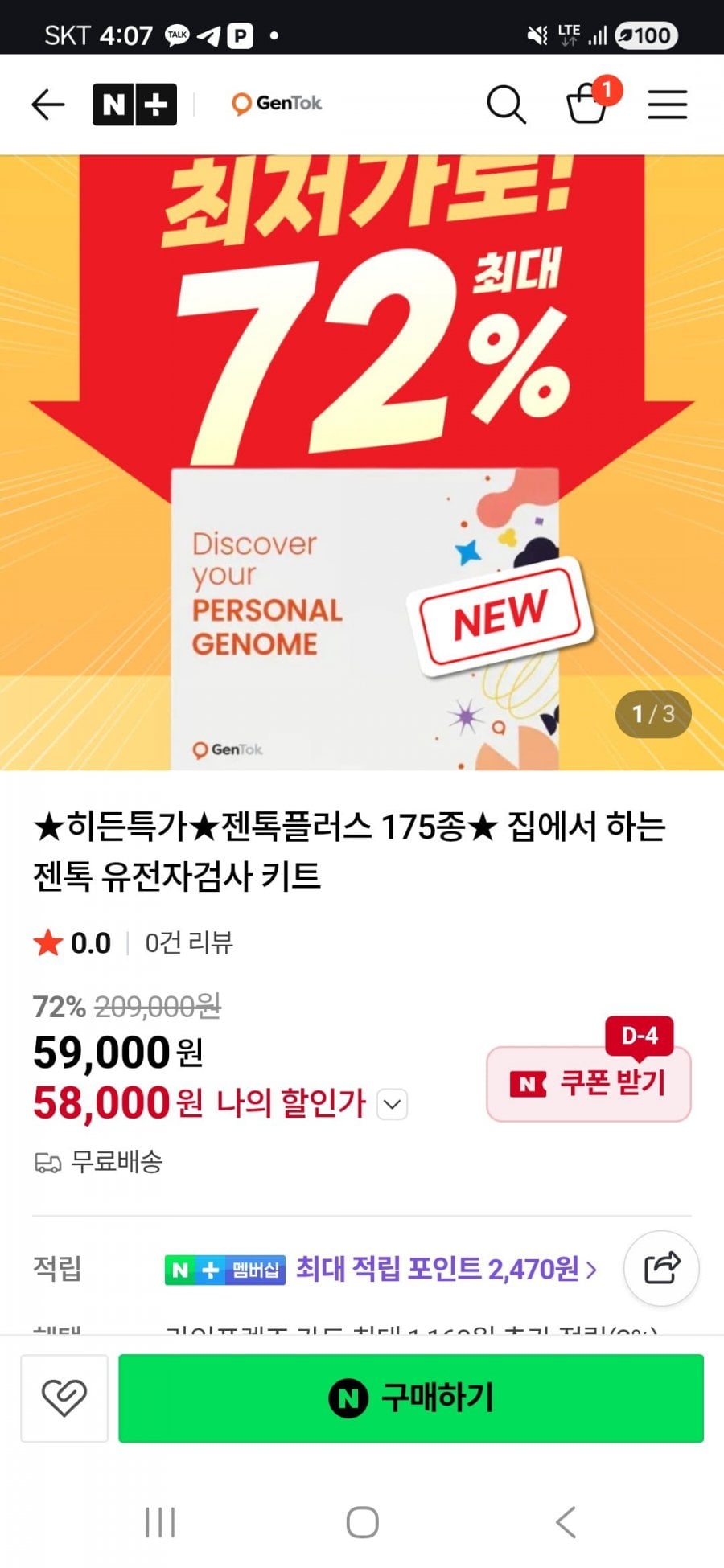Open the product image gallery
This screenshot has width=724, height=1568.
click(x=362, y=462)
